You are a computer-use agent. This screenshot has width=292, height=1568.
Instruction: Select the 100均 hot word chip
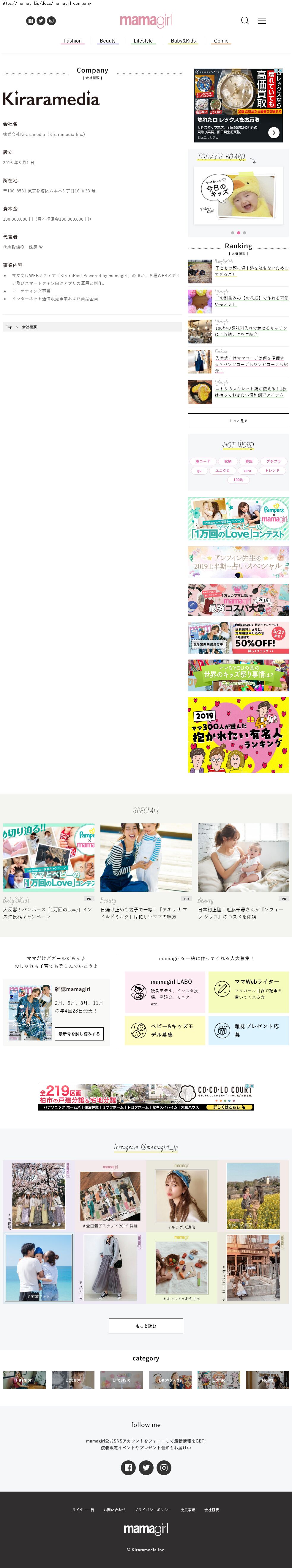point(238,480)
